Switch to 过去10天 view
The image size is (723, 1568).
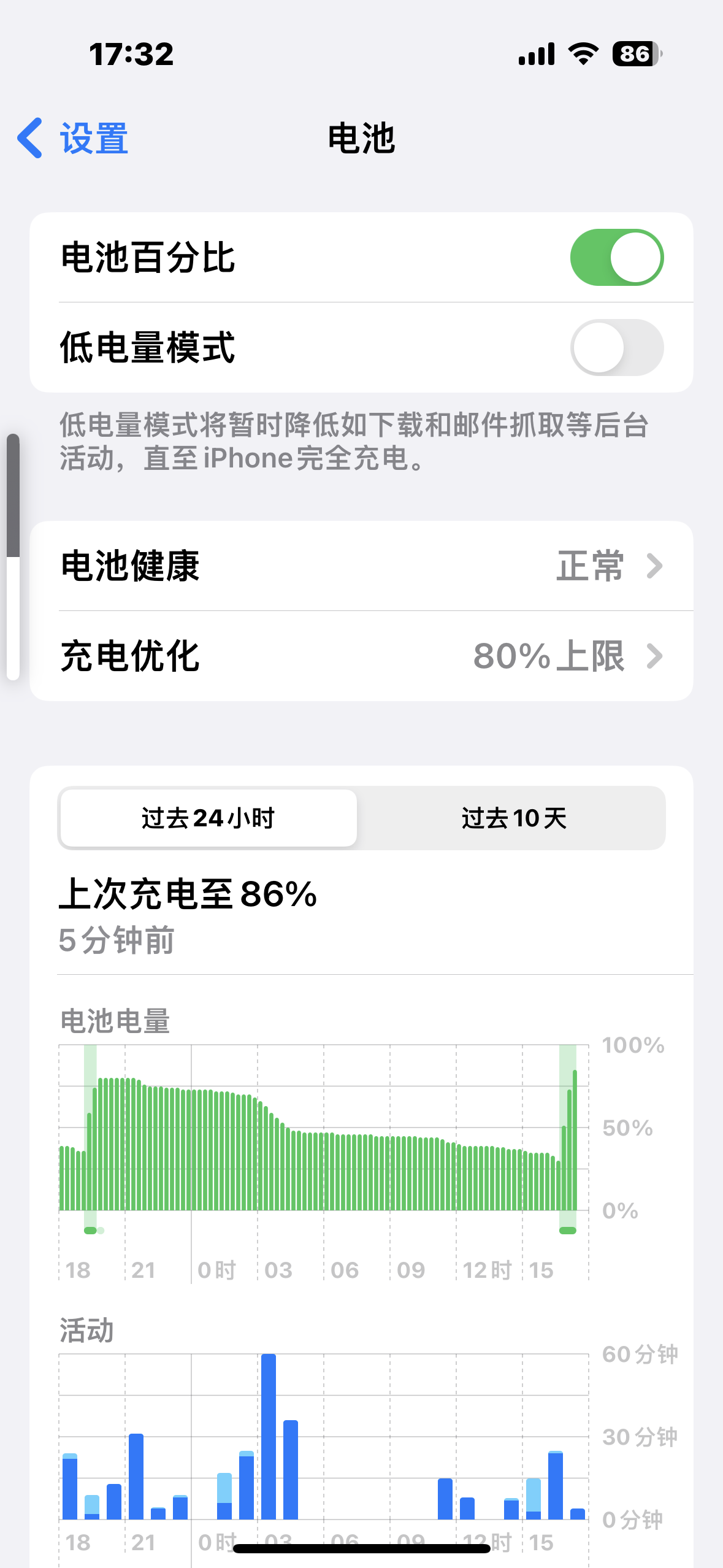(x=513, y=818)
